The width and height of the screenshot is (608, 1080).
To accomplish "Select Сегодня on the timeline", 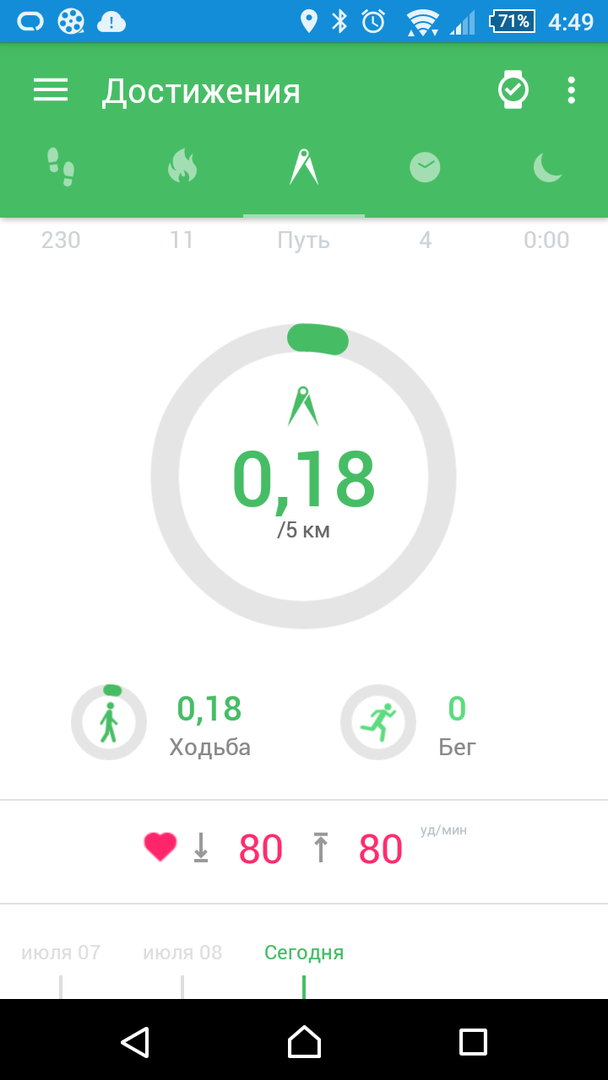I will 304,953.
